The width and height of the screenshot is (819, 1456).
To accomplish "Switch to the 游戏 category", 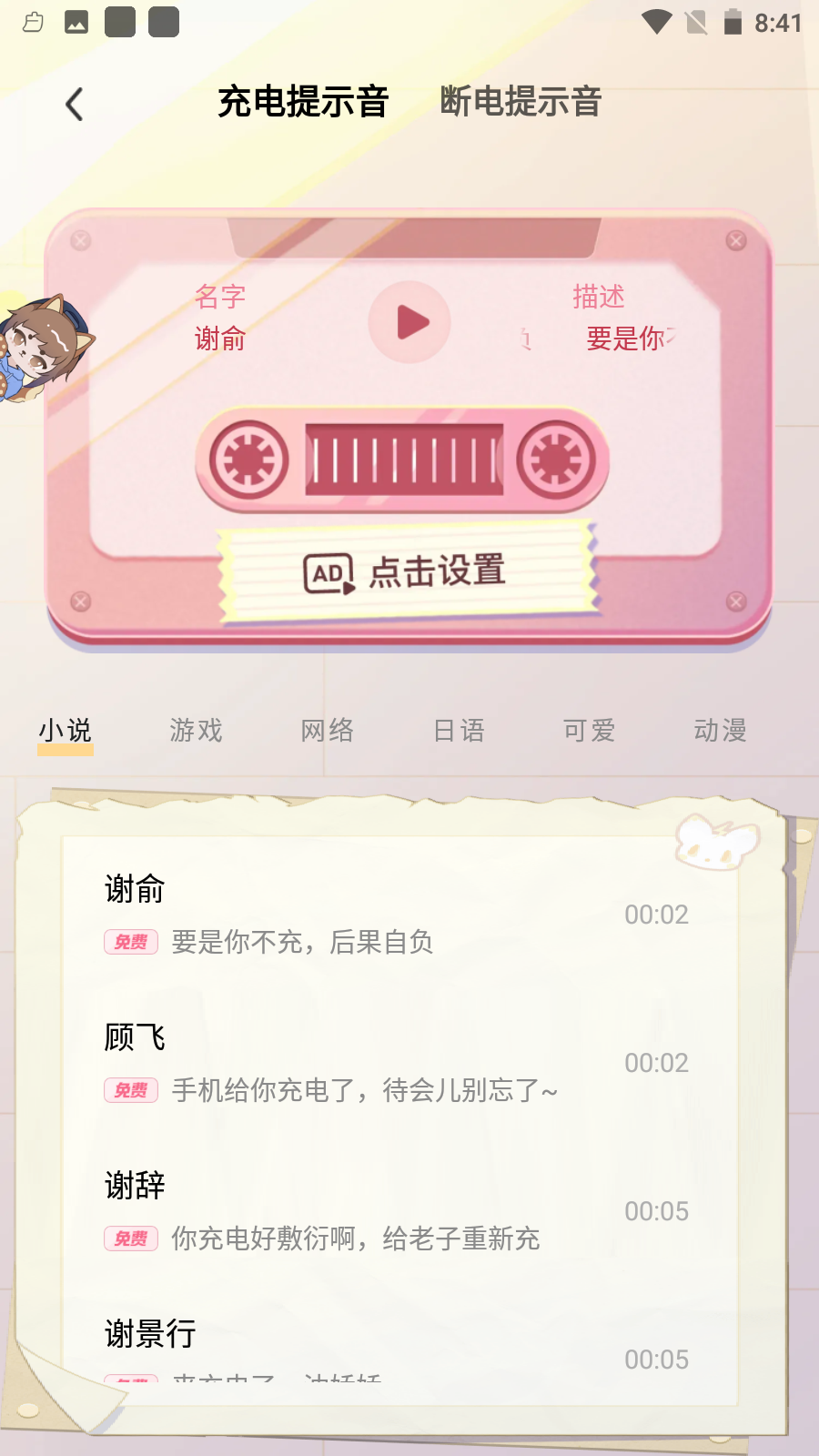I will coord(196,731).
